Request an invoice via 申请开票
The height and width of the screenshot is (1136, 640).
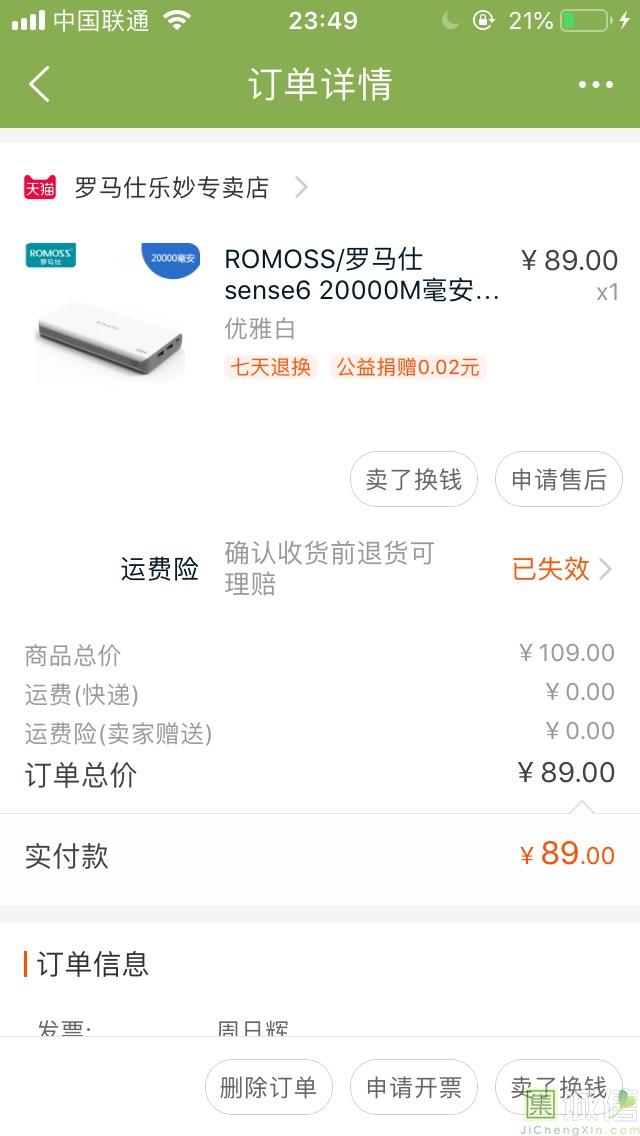click(413, 1087)
